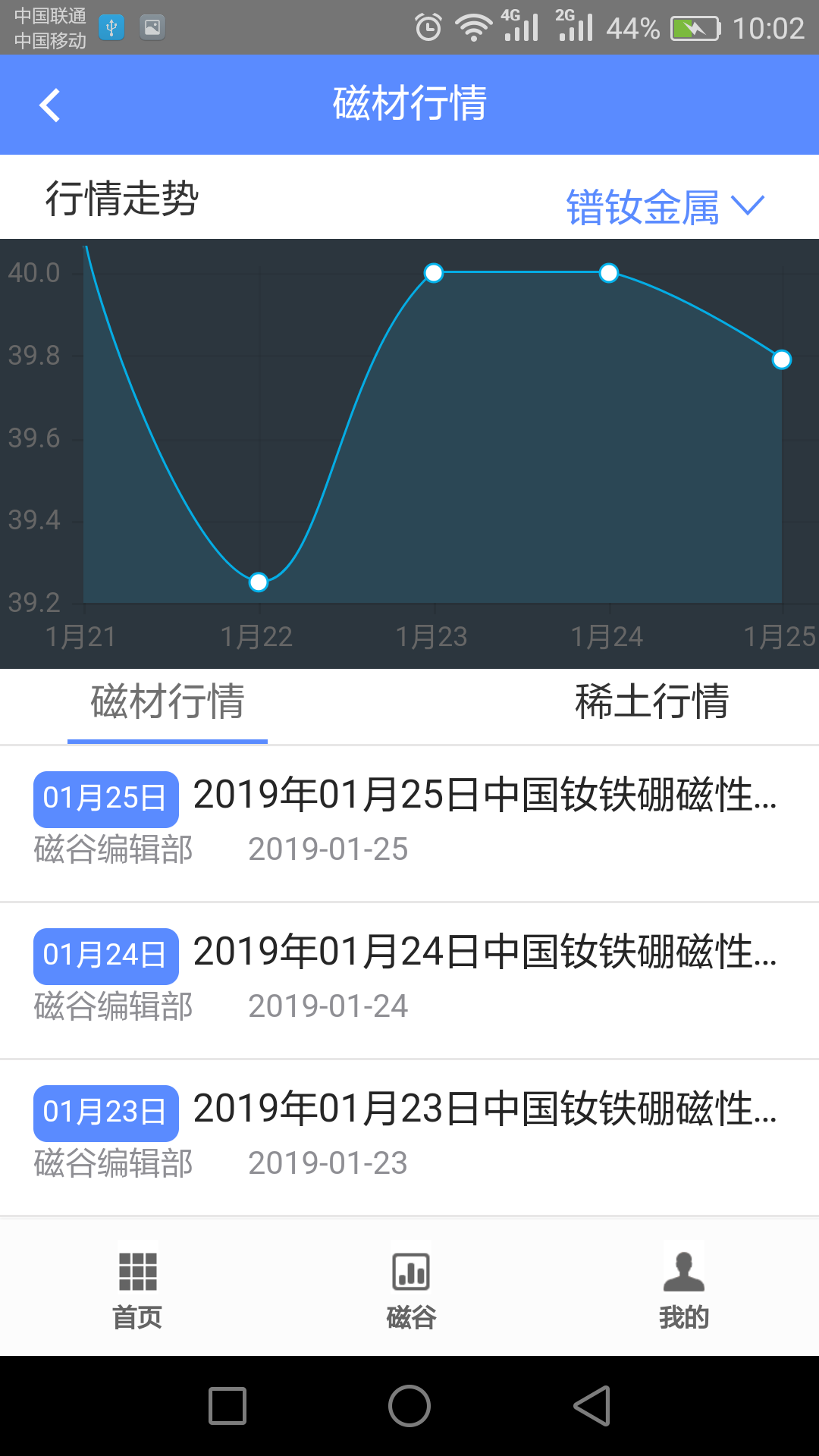The image size is (819, 1456).
Task: Open recent apps via square button
Action: (x=227, y=1406)
